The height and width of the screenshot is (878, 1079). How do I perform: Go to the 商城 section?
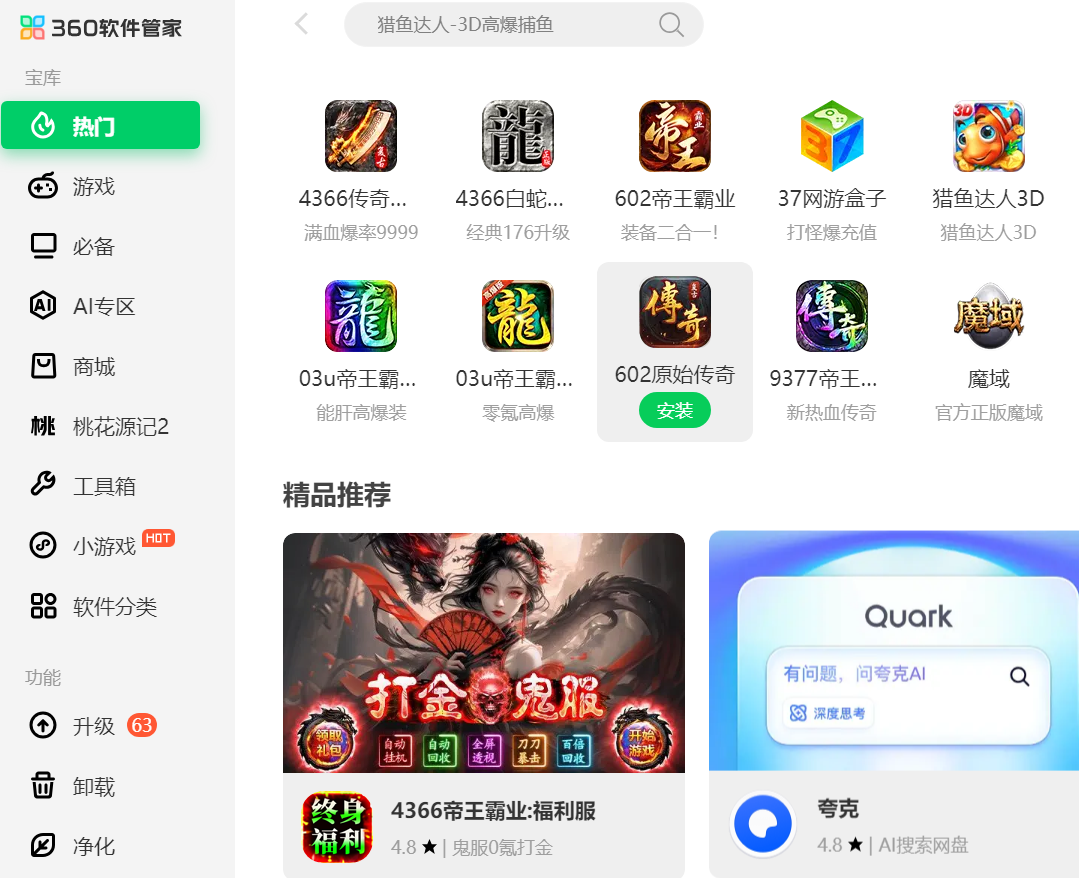coord(95,366)
